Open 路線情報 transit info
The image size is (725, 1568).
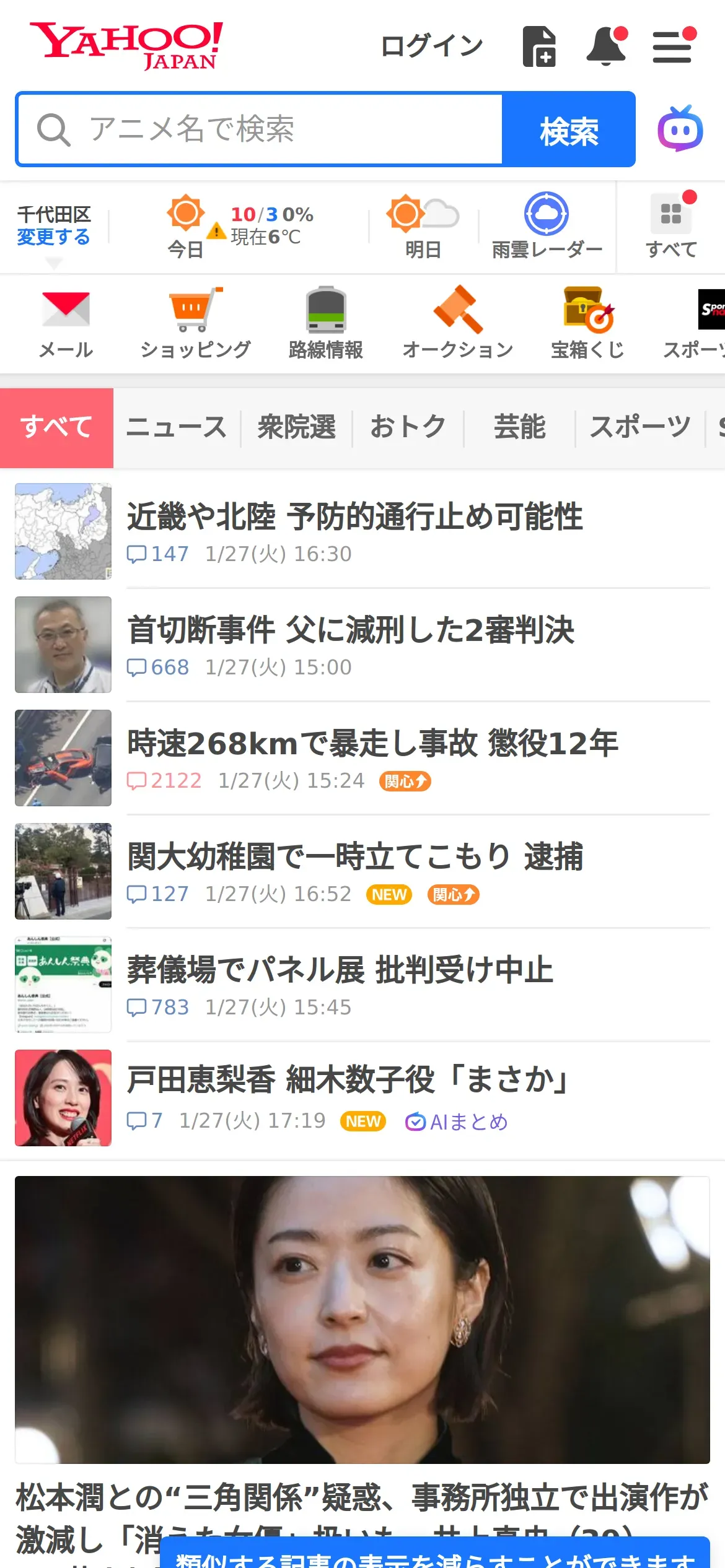coord(326,323)
